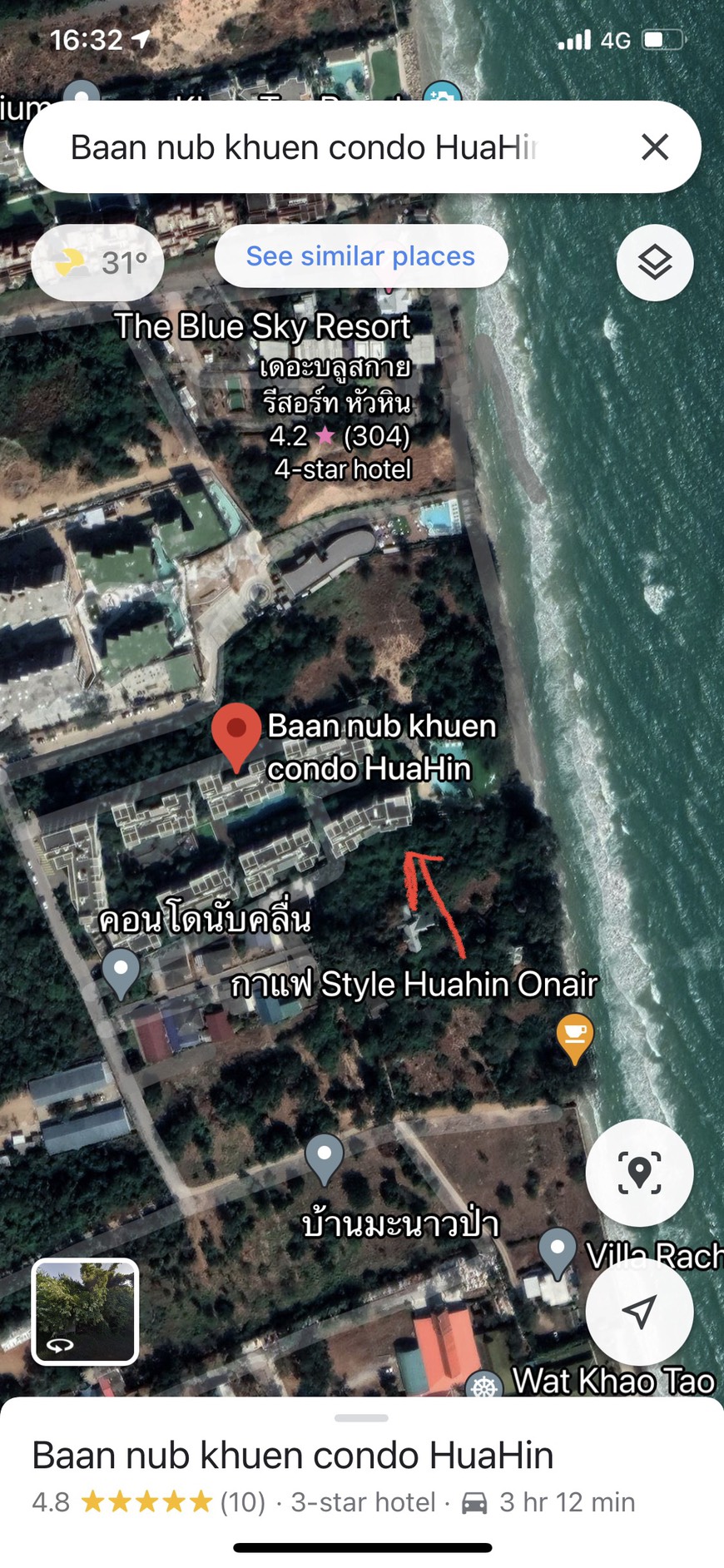This screenshot has width=724, height=1568.
Task: Center map on my location
Action: tap(639, 1311)
